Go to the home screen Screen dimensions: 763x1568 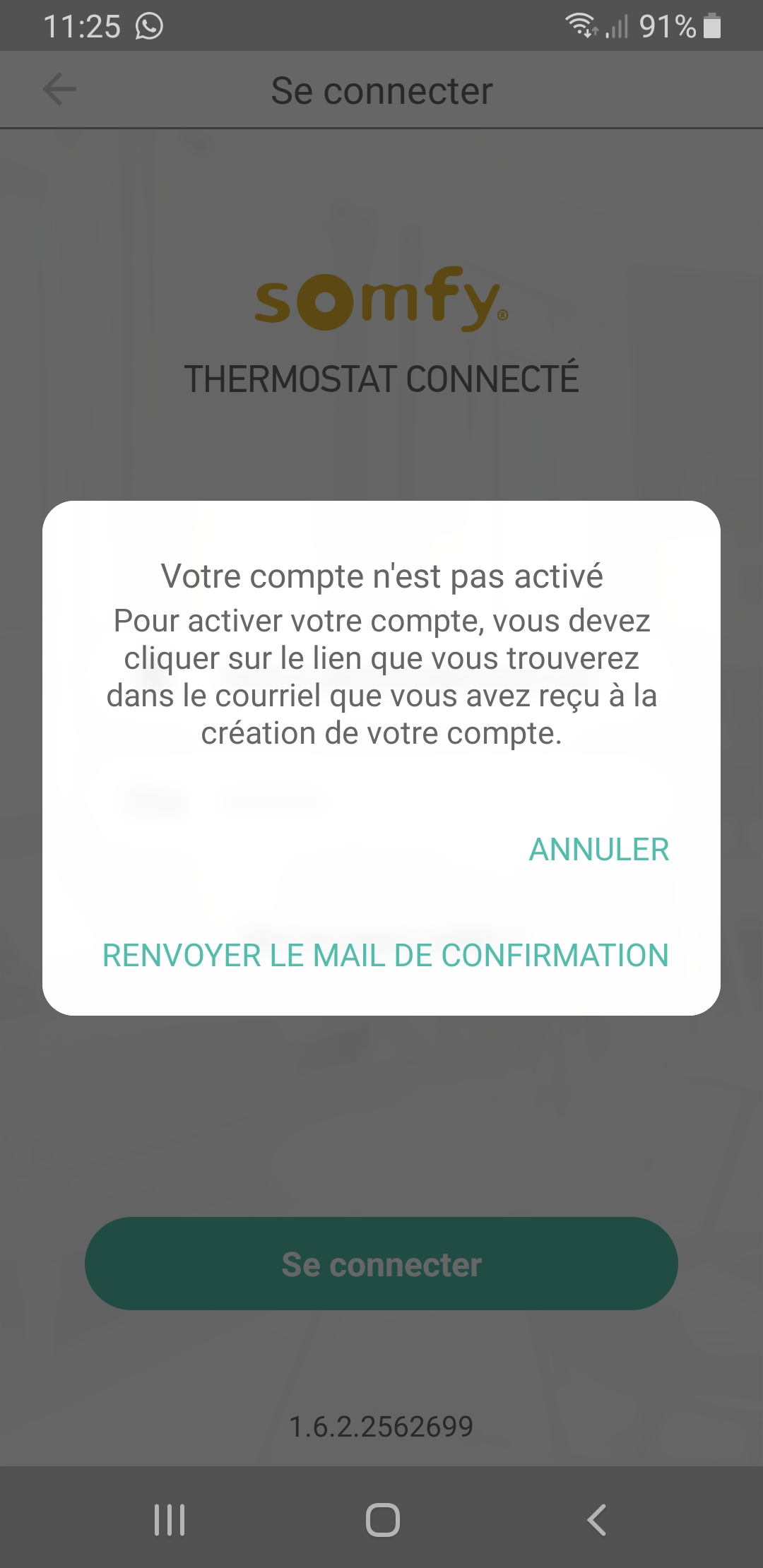tap(382, 1519)
